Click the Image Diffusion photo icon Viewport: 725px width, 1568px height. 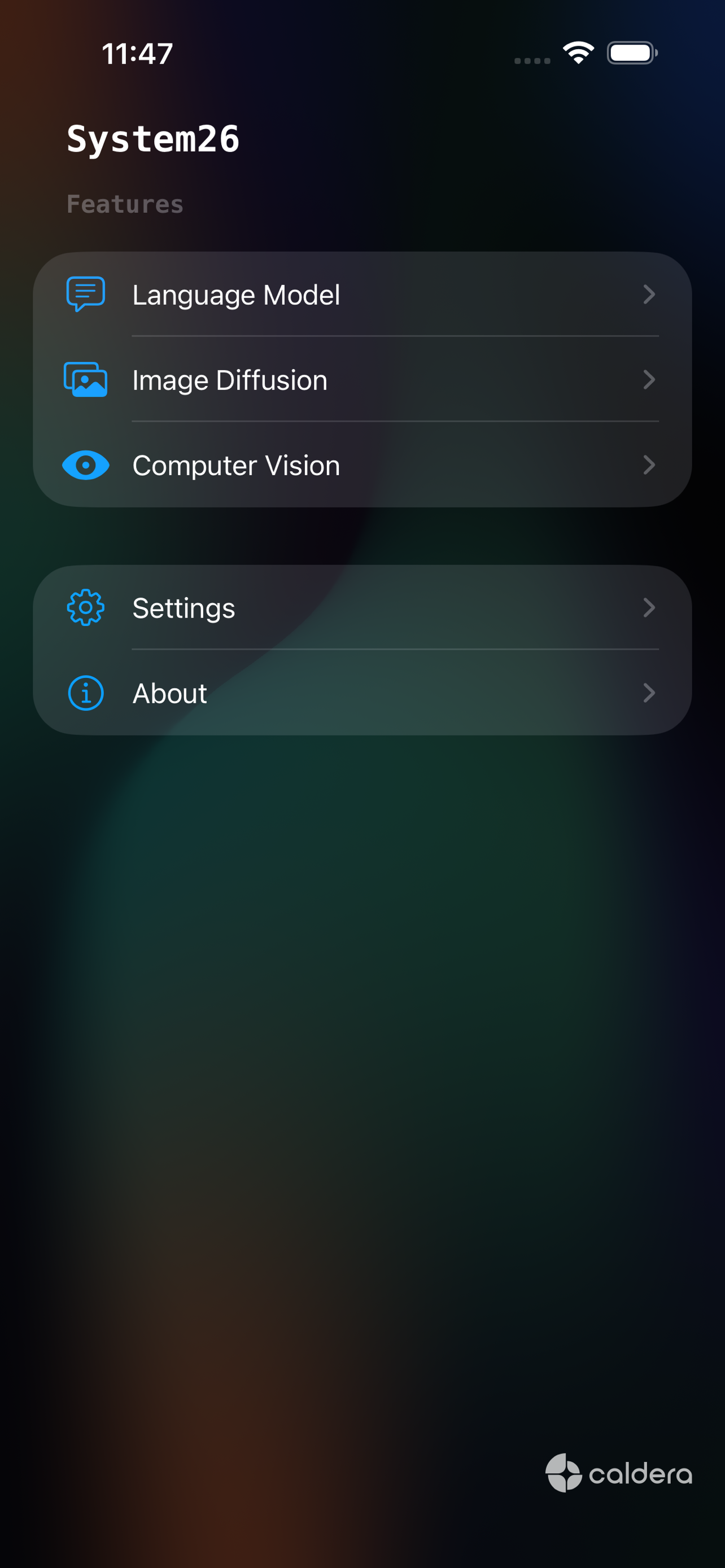pyautogui.click(x=85, y=380)
